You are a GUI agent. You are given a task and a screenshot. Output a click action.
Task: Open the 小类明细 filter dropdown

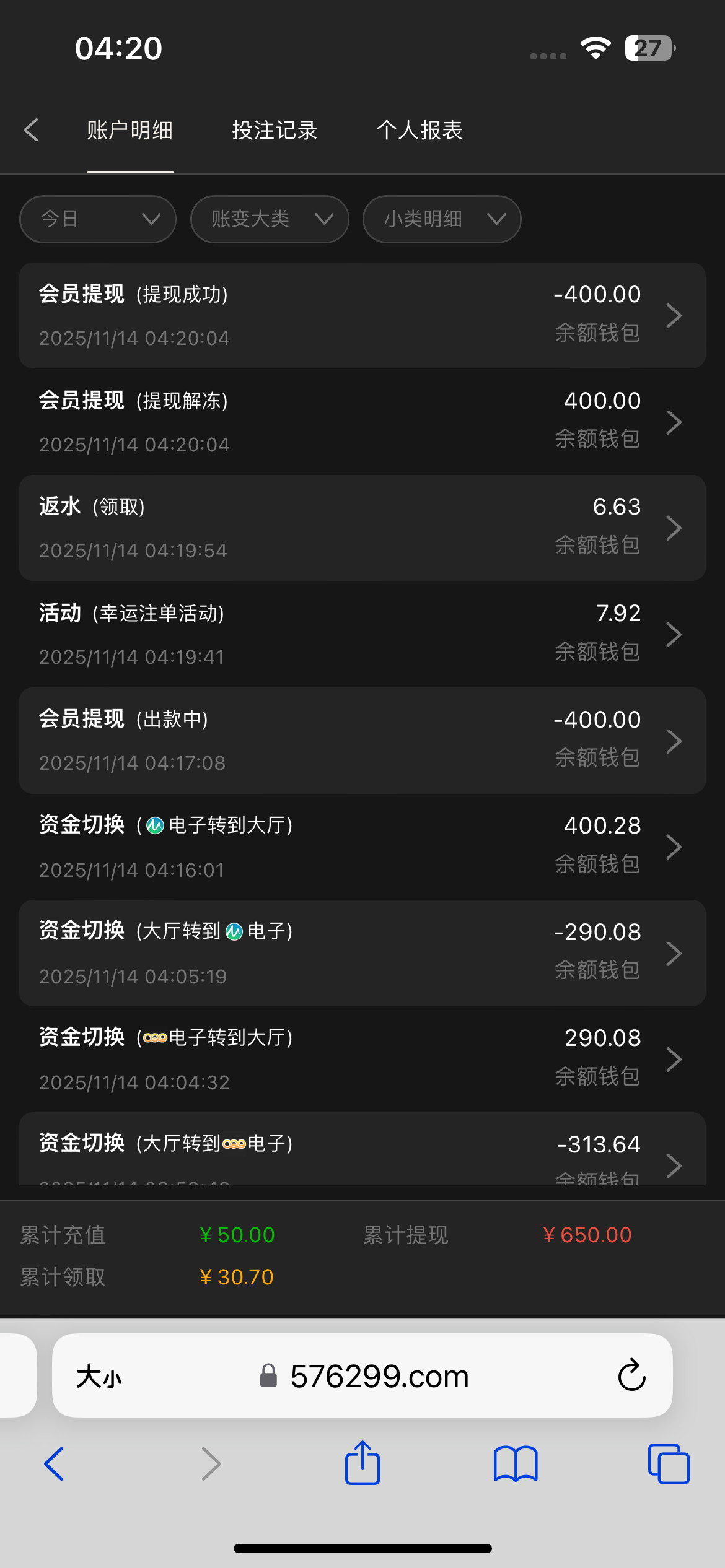tap(441, 219)
